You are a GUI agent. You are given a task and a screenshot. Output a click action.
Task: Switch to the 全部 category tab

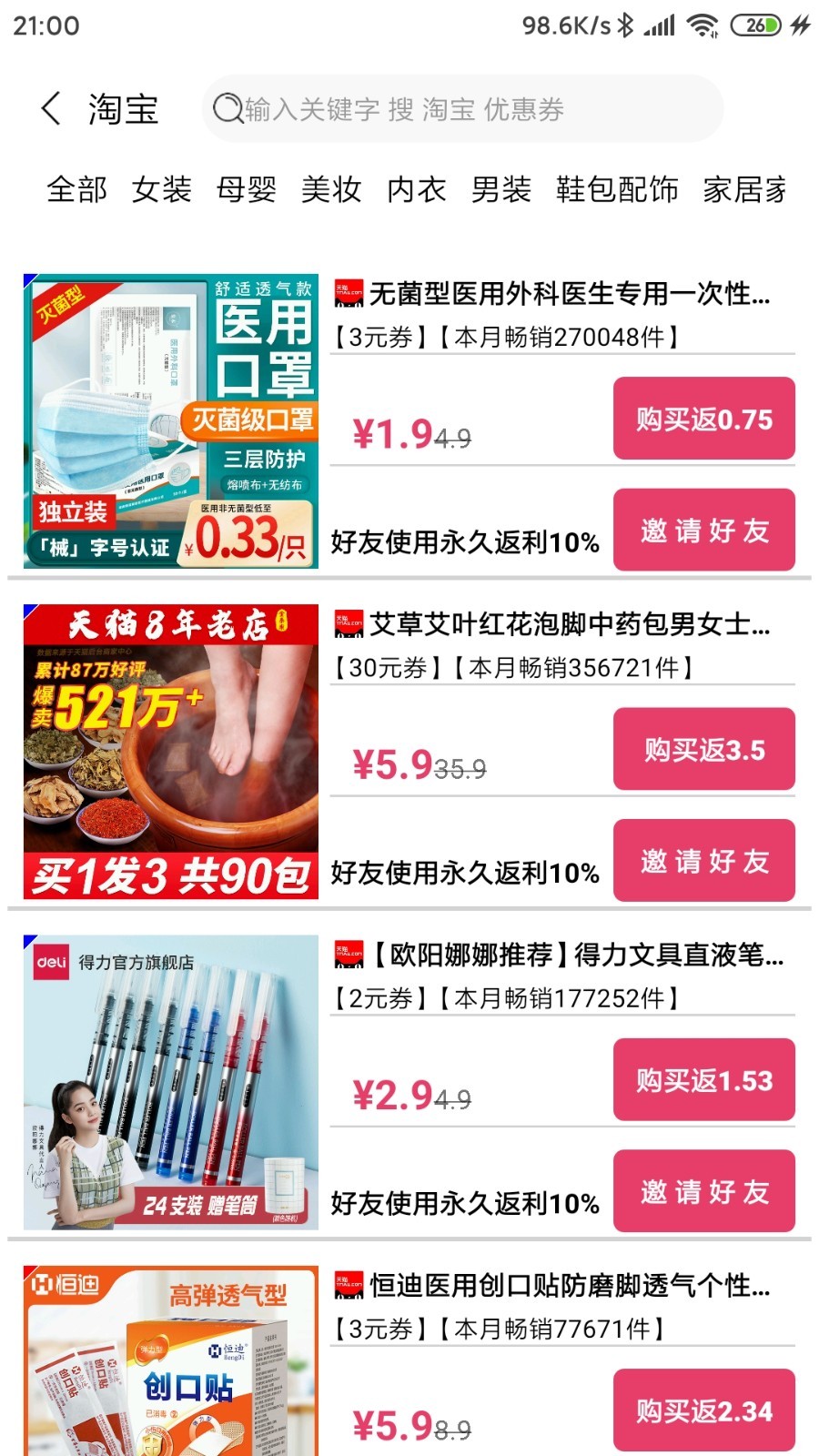(x=76, y=189)
